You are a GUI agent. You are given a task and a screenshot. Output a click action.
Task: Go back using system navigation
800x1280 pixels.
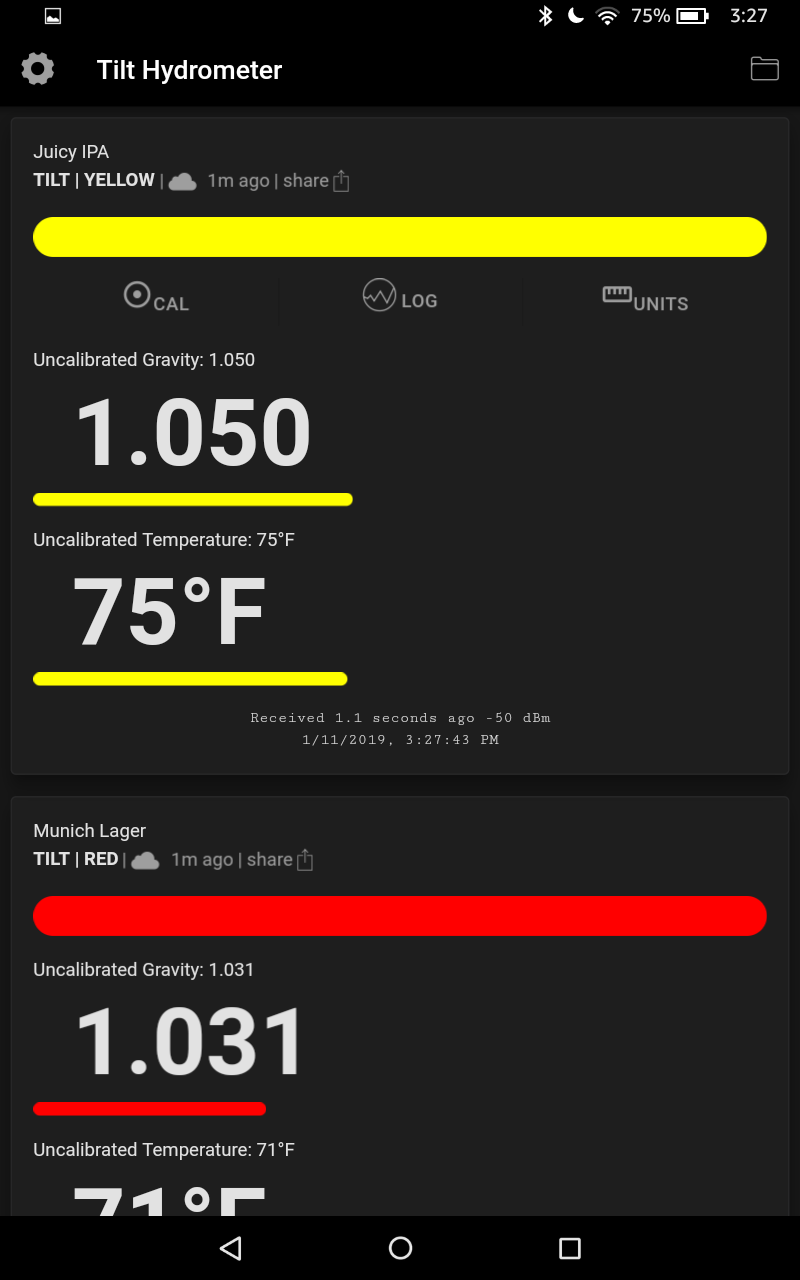click(231, 1247)
